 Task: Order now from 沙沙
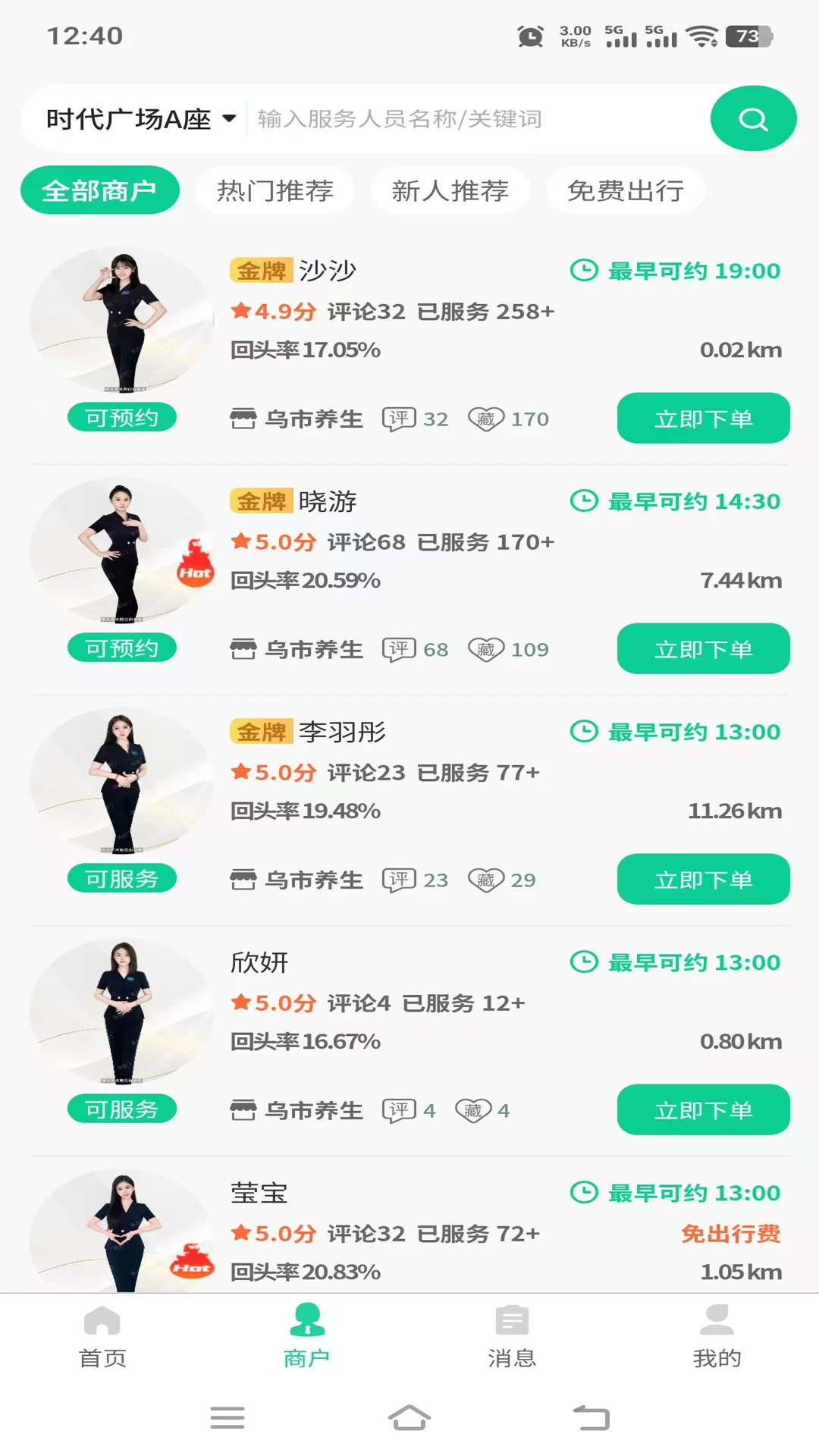[703, 418]
